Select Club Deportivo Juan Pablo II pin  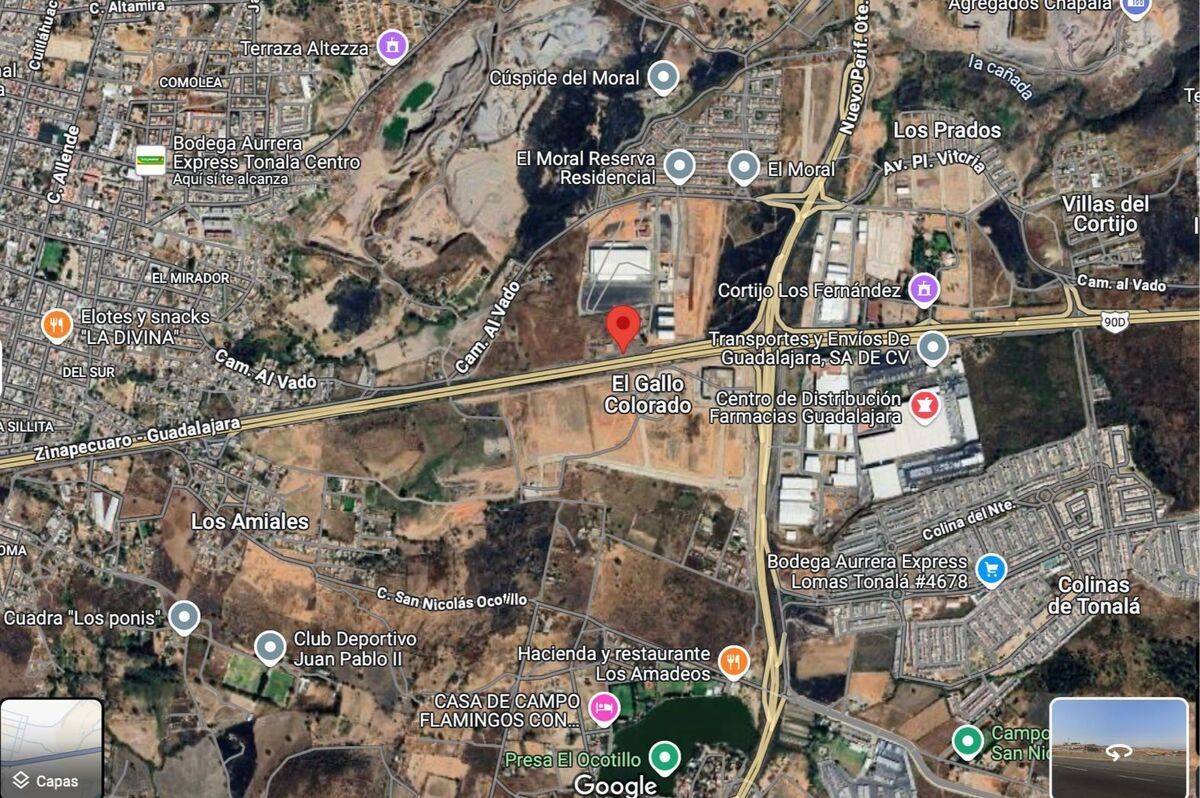click(x=270, y=648)
